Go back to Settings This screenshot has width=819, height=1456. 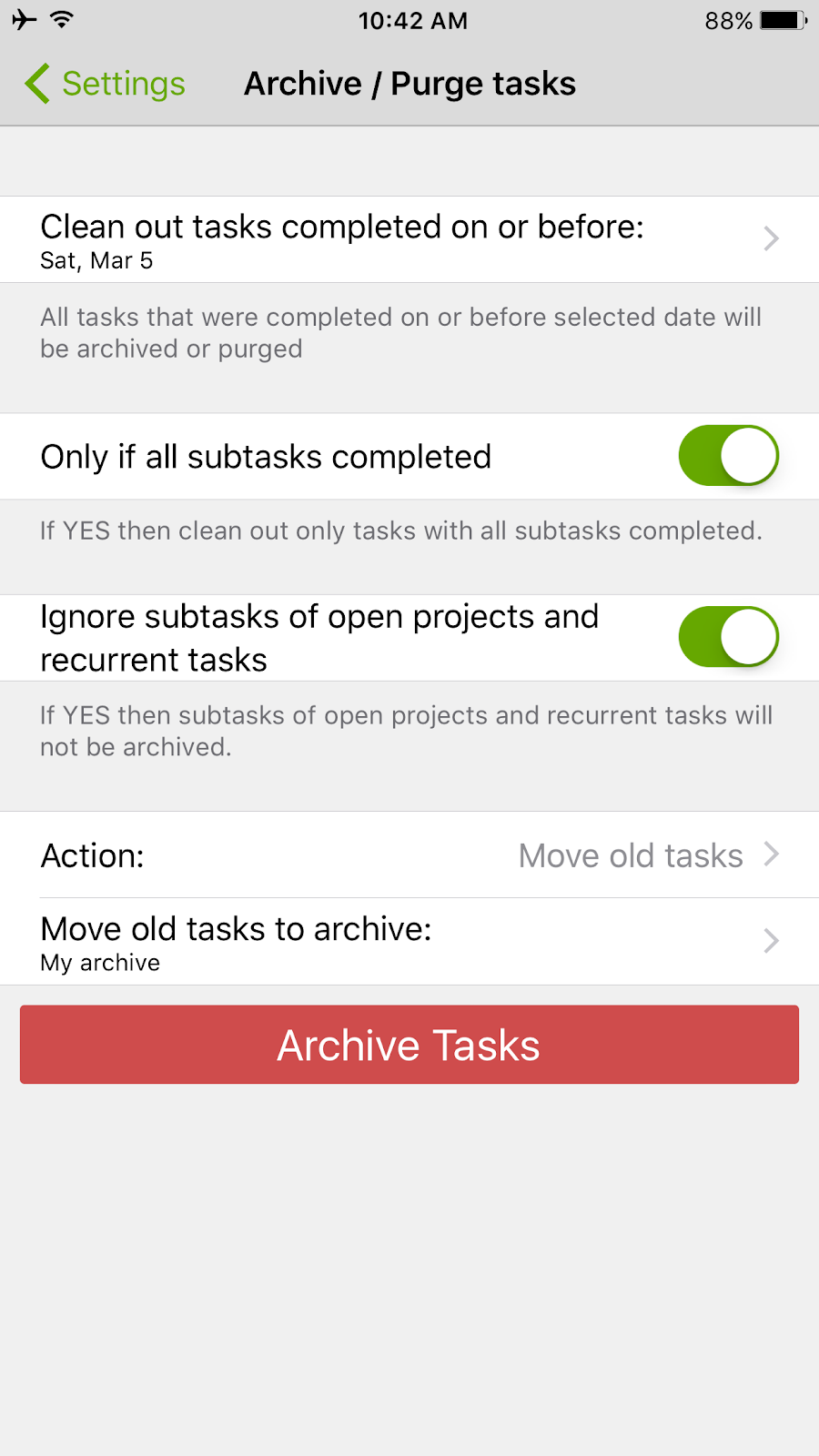(x=105, y=84)
